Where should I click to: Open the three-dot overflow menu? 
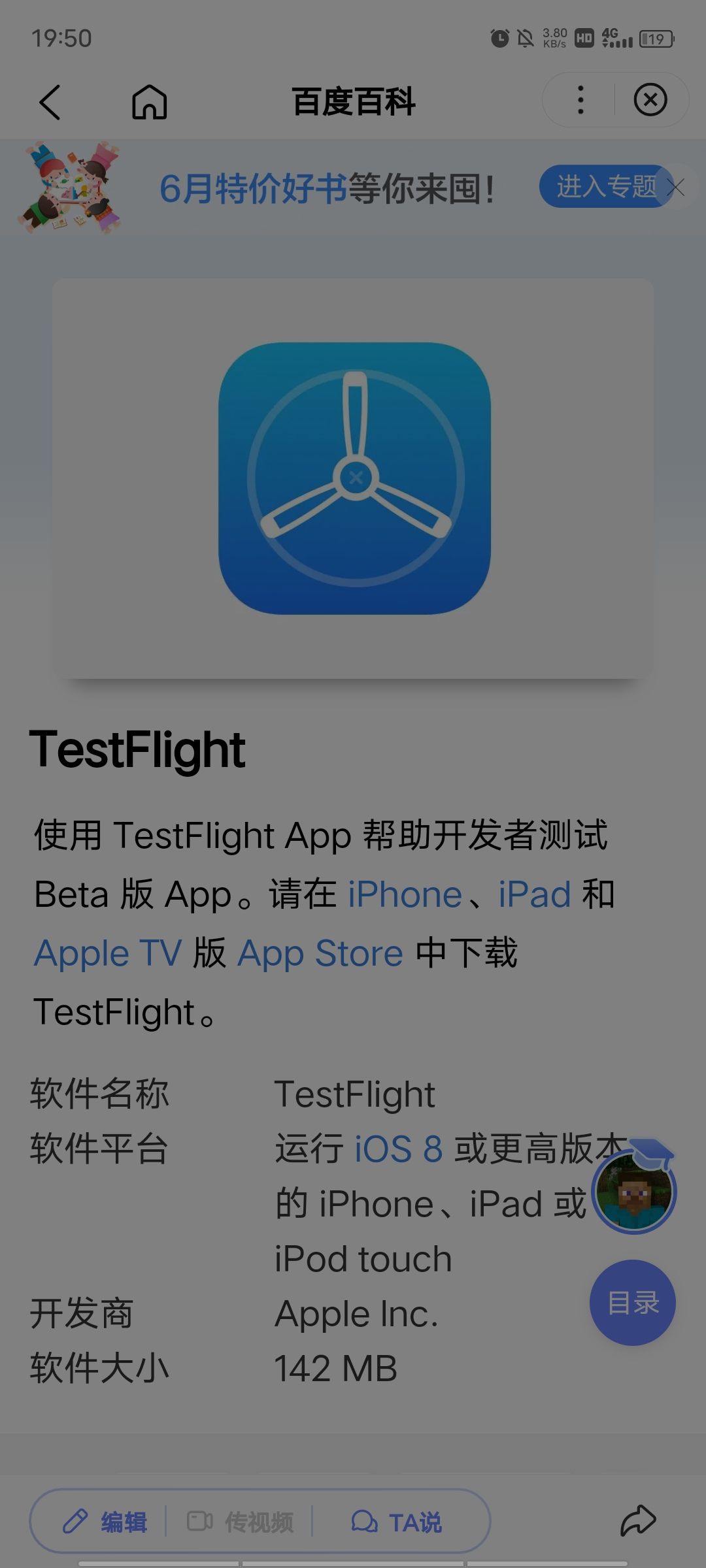coord(579,101)
